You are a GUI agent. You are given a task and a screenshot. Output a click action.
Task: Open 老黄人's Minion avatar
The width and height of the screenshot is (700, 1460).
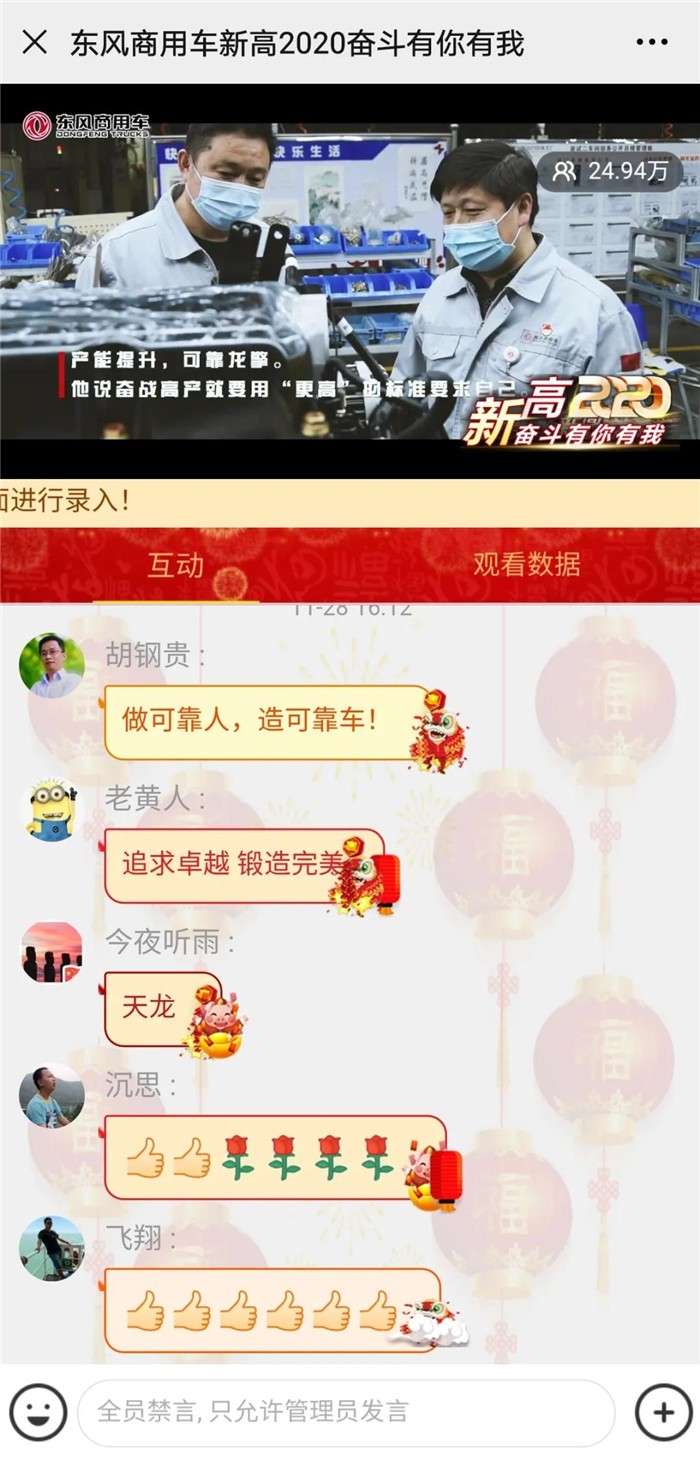(x=52, y=809)
